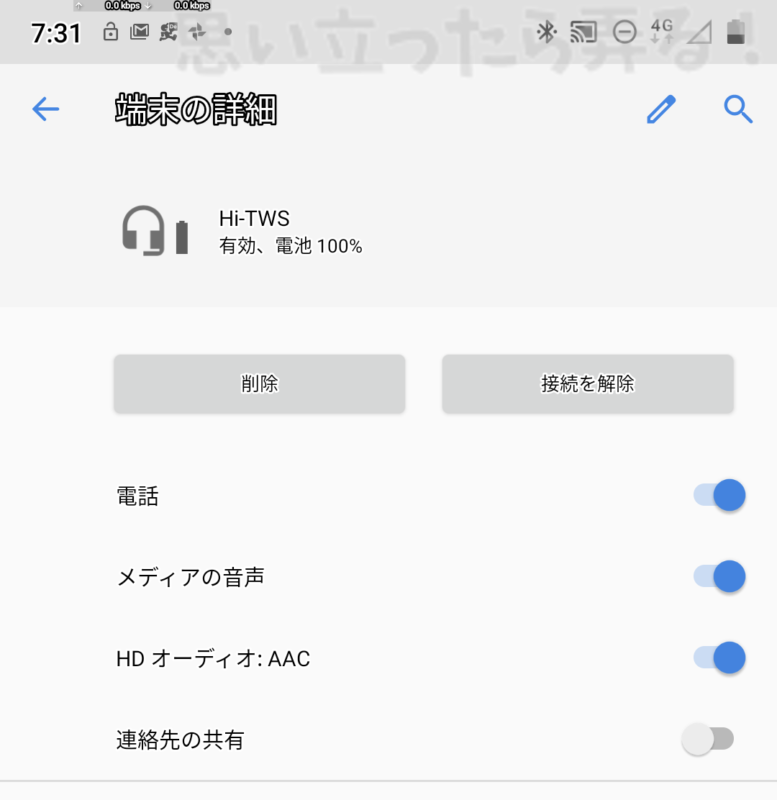Edit the device name with pencil icon
777x800 pixels.
tap(661, 110)
